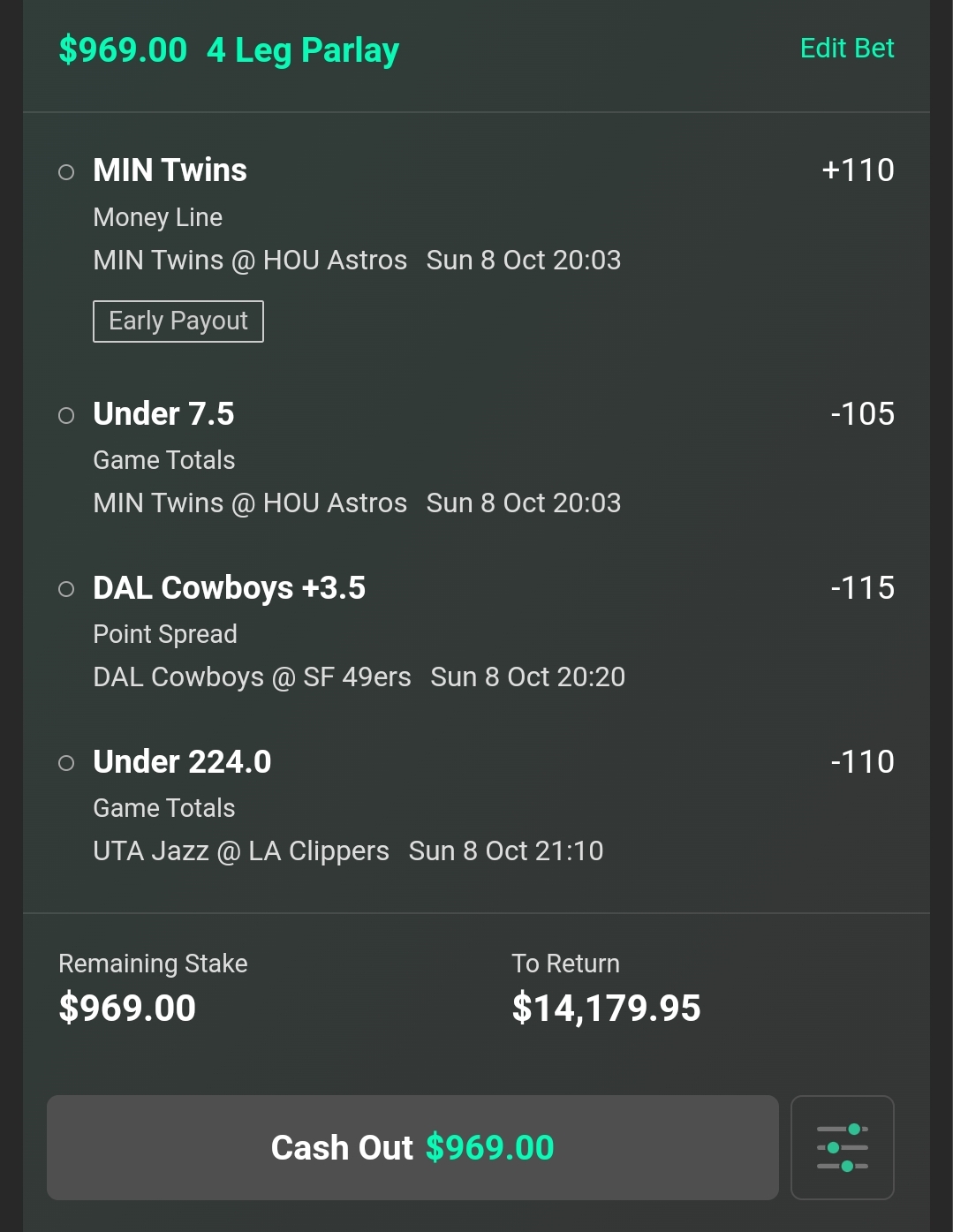The width and height of the screenshot is (953, 1232).
Task: Click the status circle beside Under 224.0
Action: pyautogui.click(x=66, y=762)
